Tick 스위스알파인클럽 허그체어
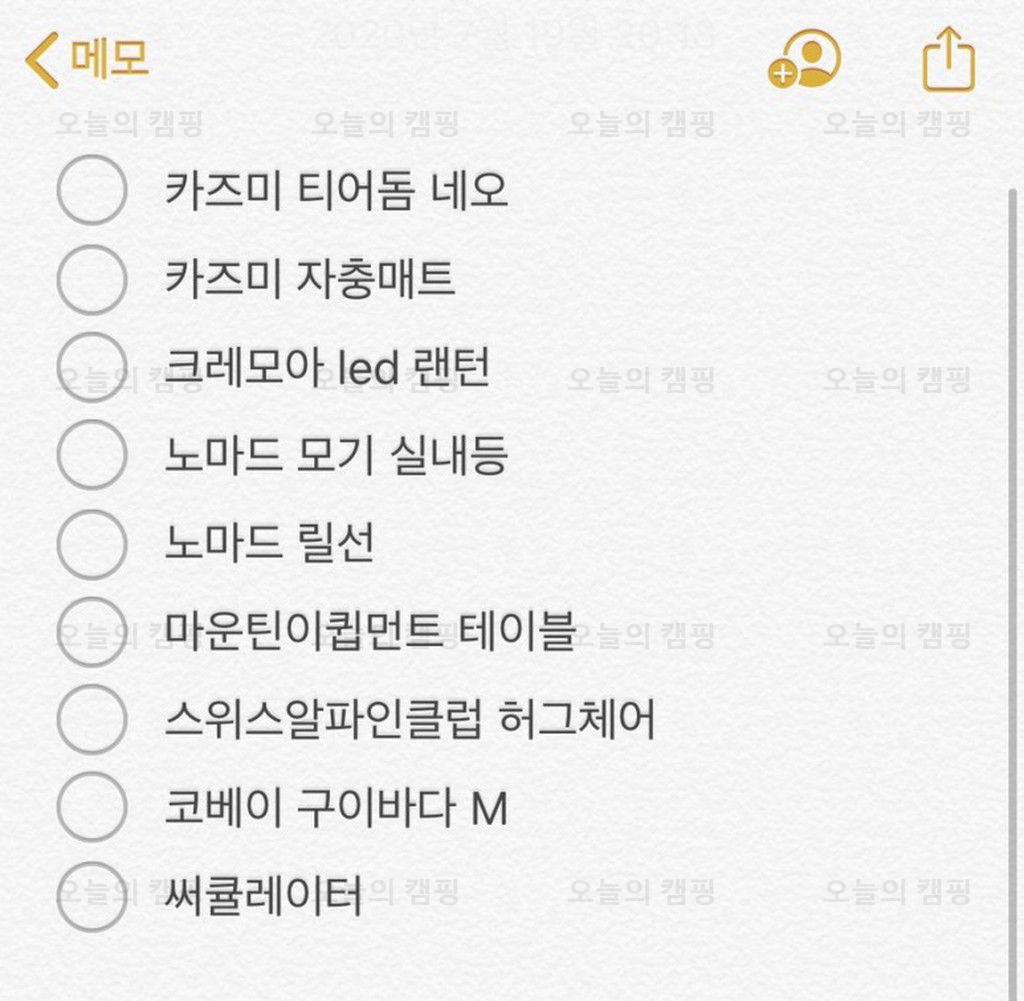The image size is (1024, 1001). (x=92, y=719)
